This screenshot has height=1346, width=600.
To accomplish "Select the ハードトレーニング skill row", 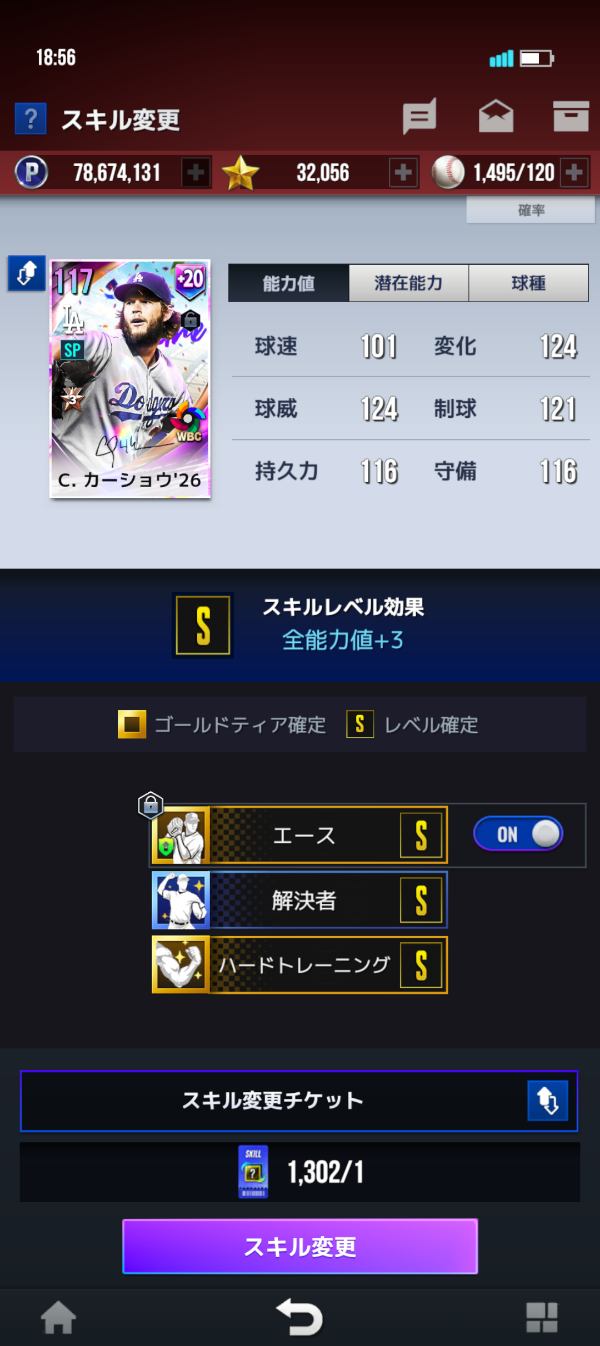I will (x=299, y=964).
